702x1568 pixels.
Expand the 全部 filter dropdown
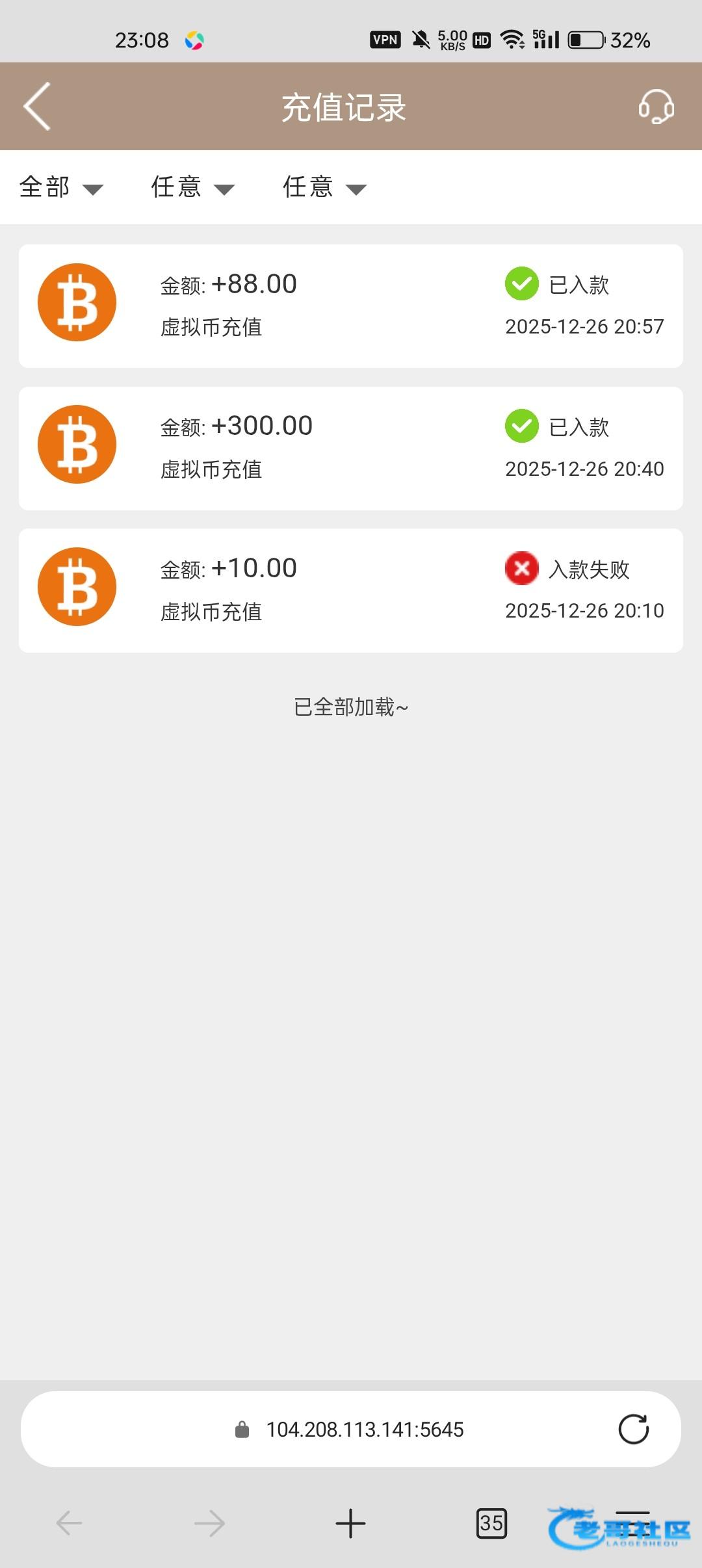[x=60, y=188]
